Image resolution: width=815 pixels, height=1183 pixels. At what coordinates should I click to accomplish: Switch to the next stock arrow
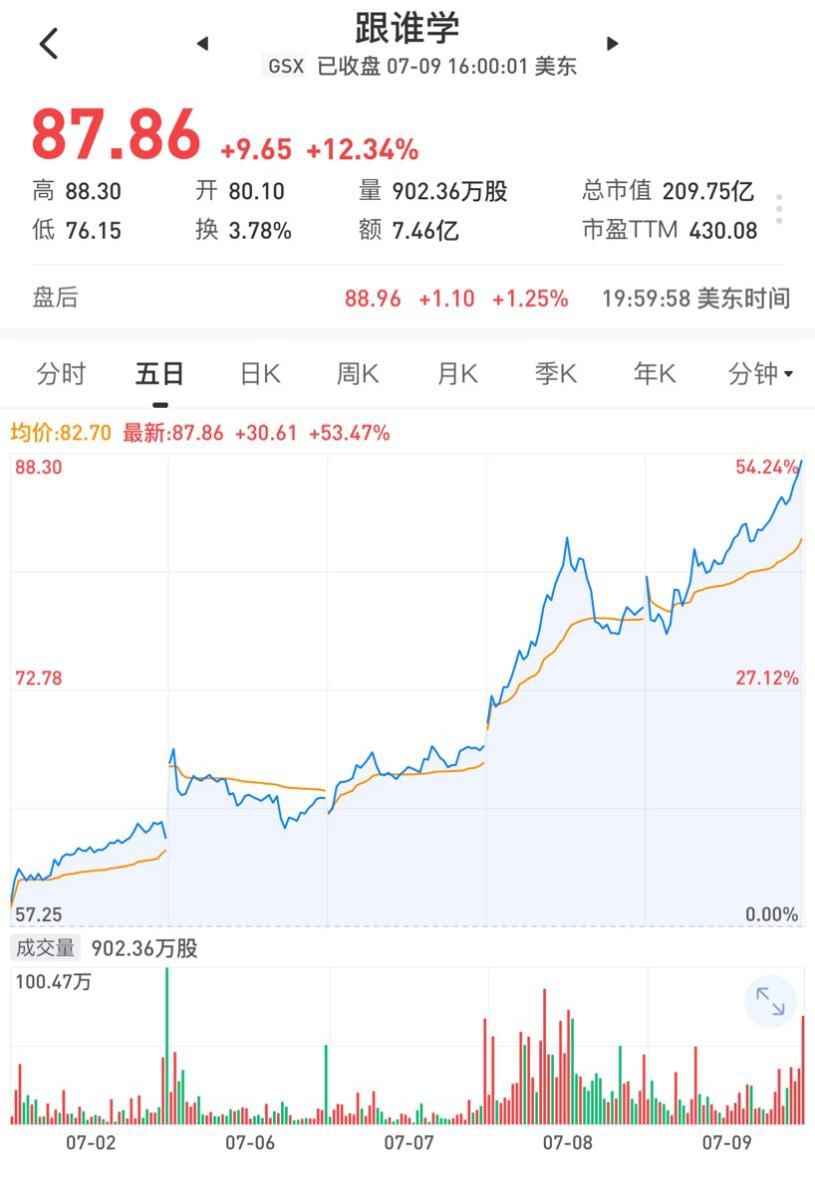coord(612,44)
